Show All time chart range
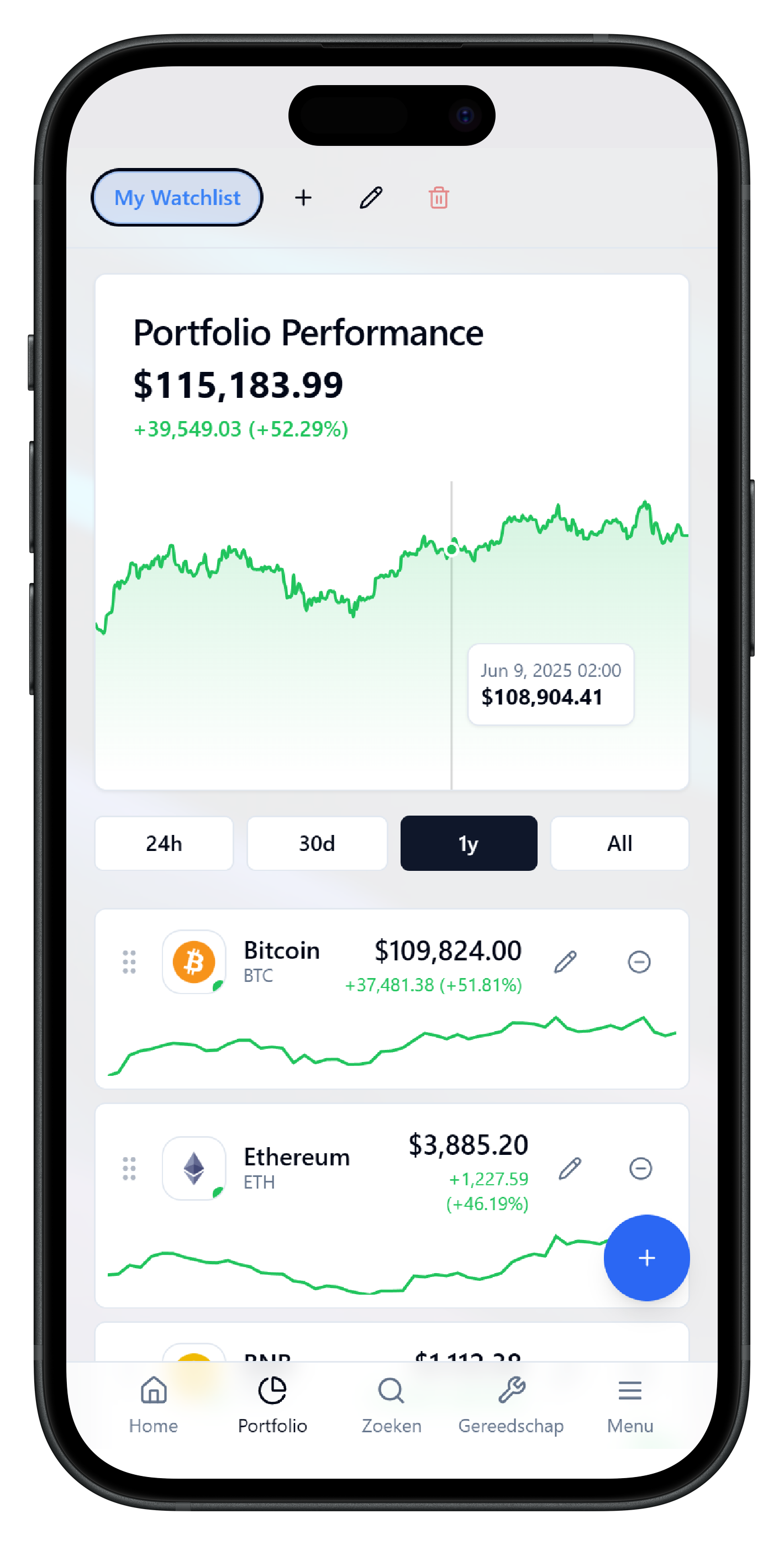Image resolution: width=784 pixels, height=1545 pixels. pos(619,843)
